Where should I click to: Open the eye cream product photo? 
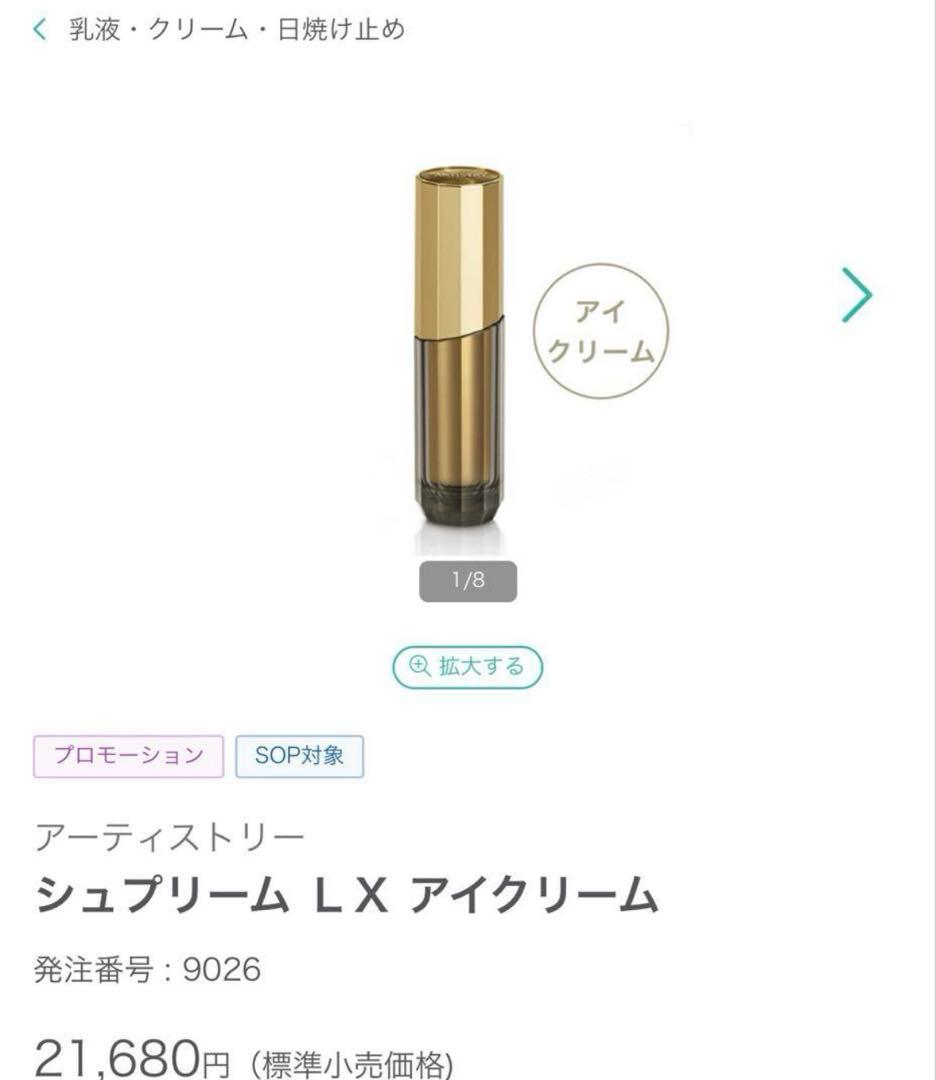[460, 360]
